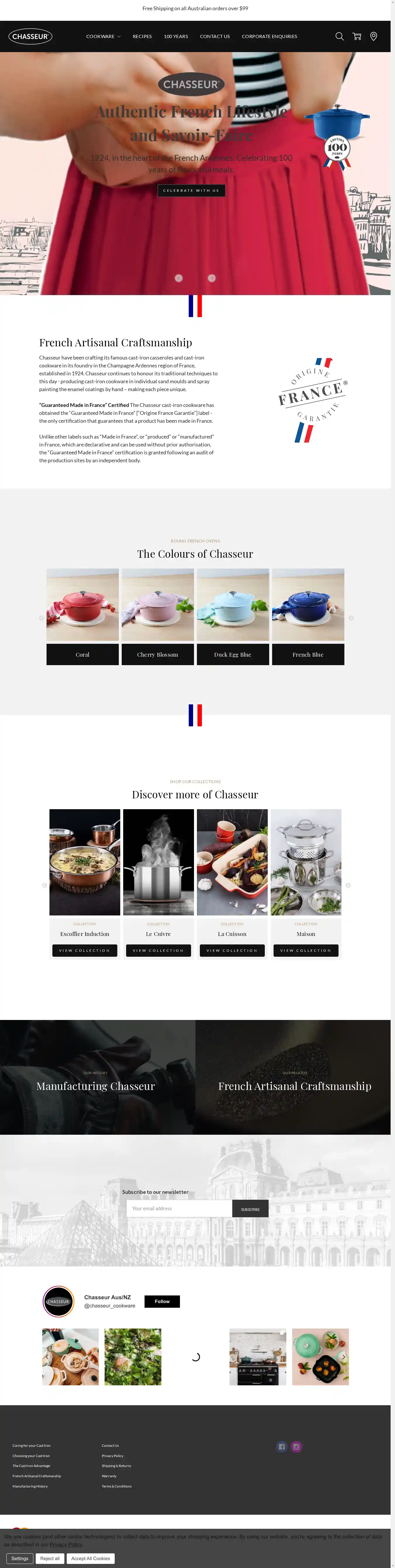View the Escoffier Induction collection
This screenshot has height=1568, width=395.
(x=85, y=950)
